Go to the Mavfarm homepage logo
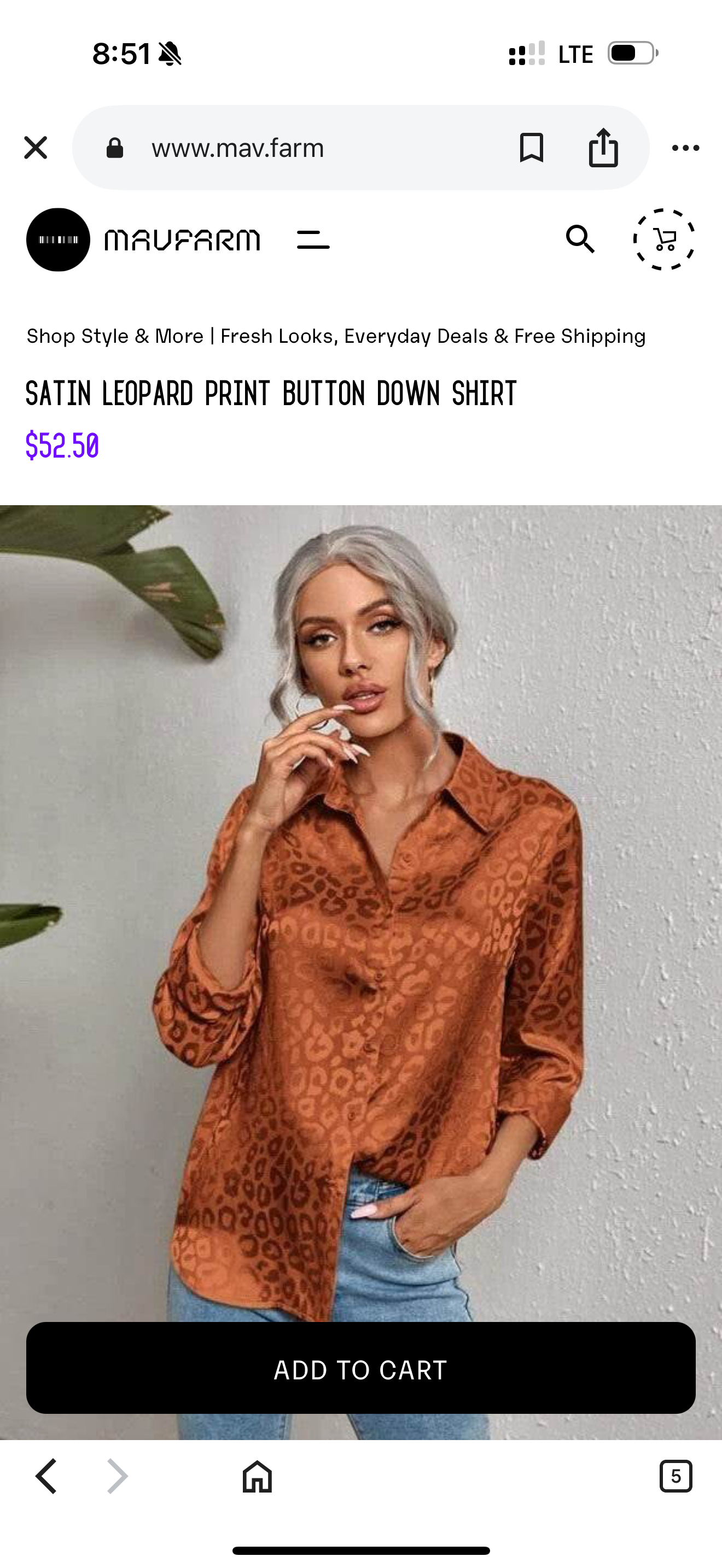The image size is (722, 1568). coord(144,240)
